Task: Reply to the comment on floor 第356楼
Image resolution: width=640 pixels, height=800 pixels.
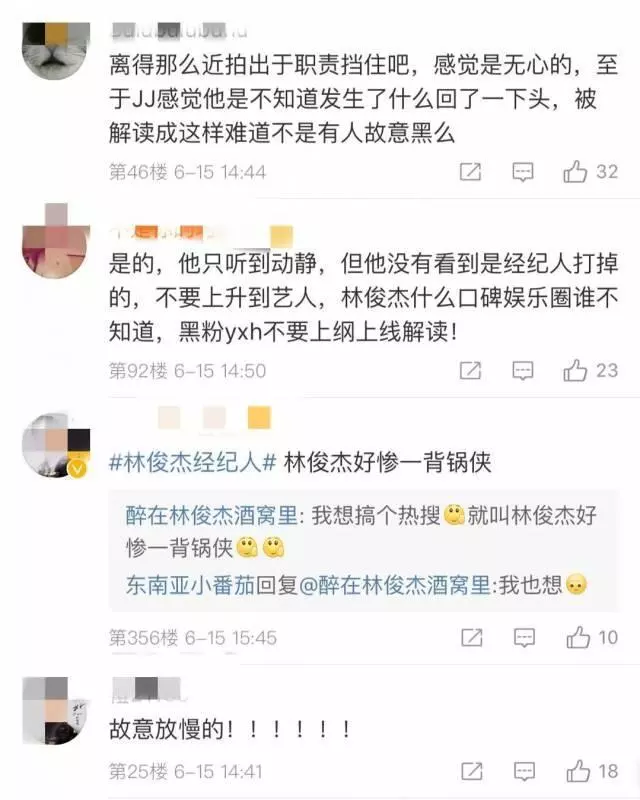Action: (x=523, y=637)
